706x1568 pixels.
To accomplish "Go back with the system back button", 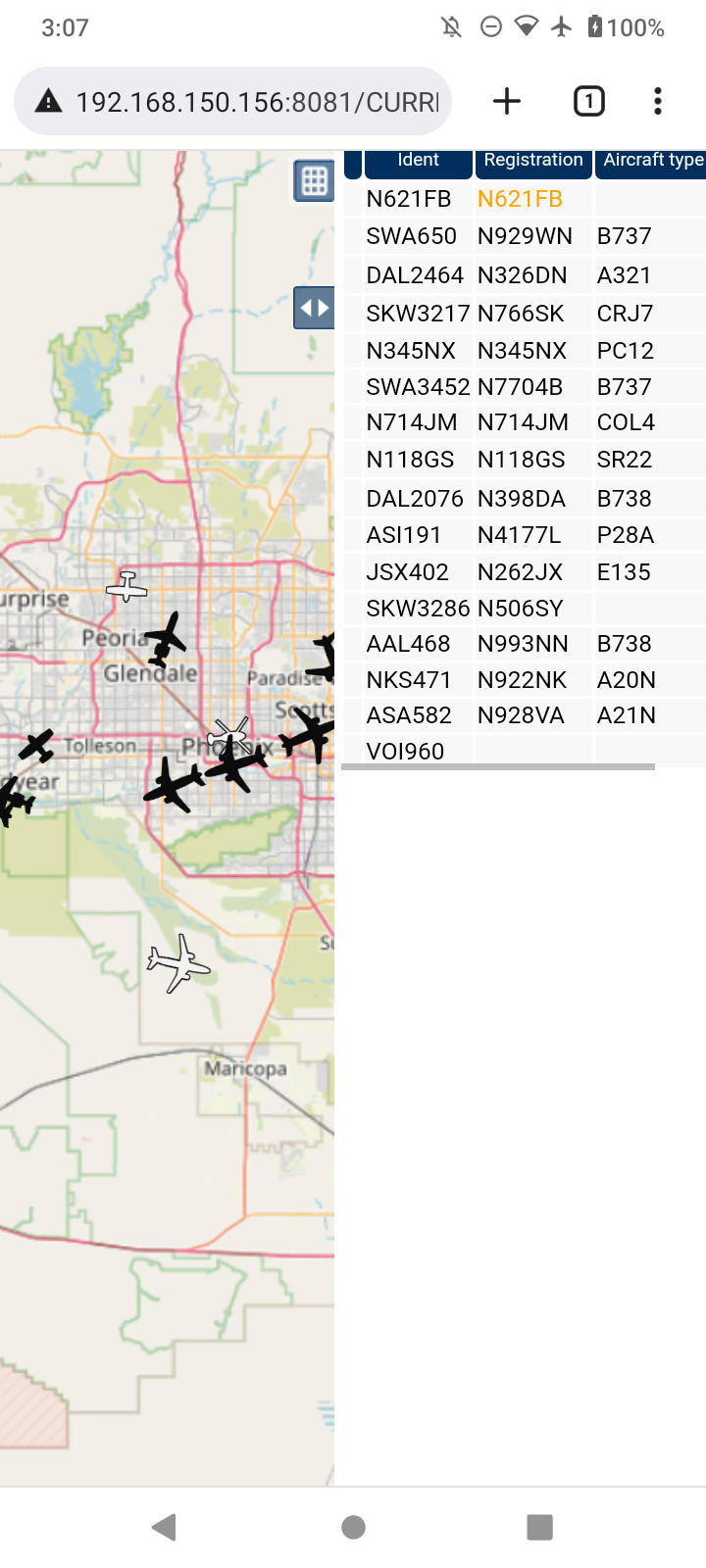I will (x=165, y=1527).
